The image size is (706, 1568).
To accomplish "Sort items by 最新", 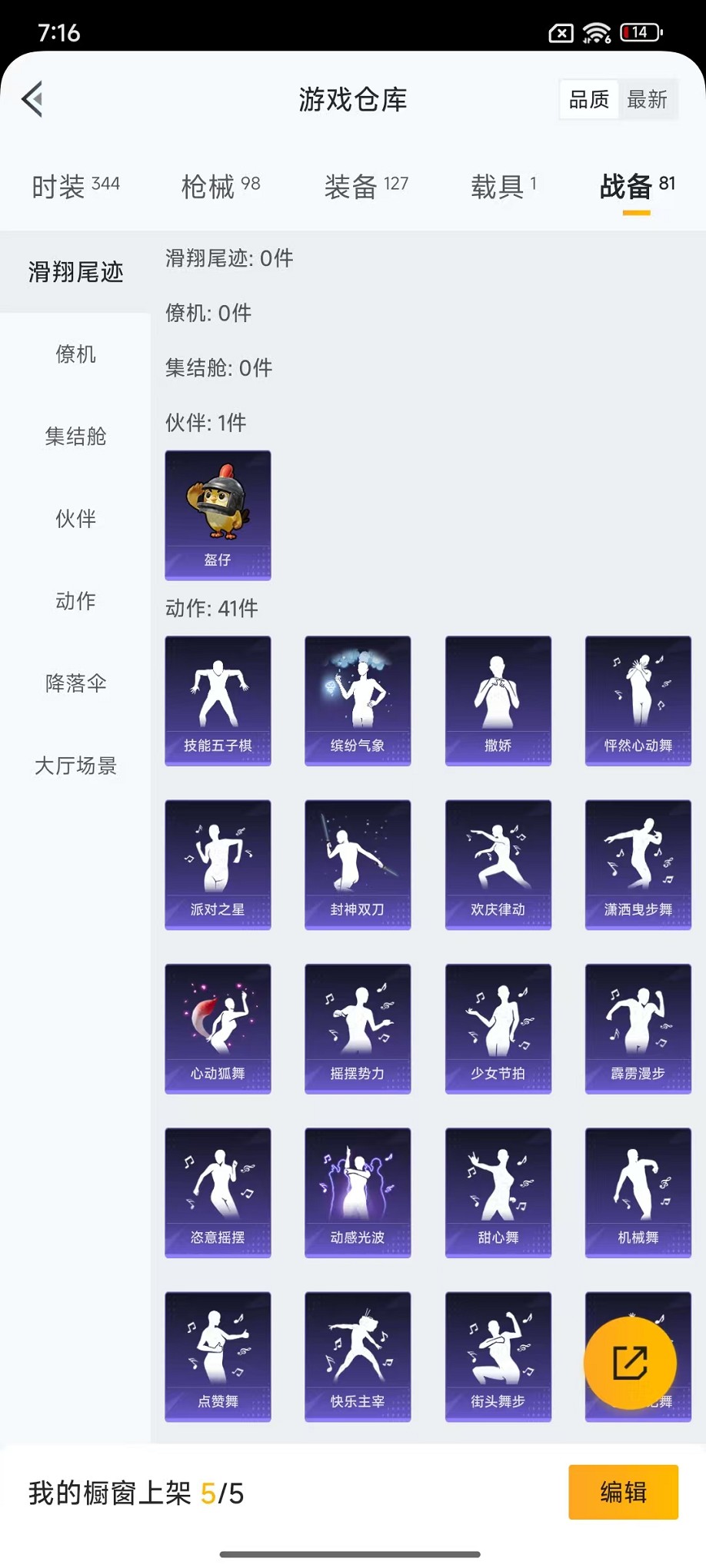I will pos(647,99).
